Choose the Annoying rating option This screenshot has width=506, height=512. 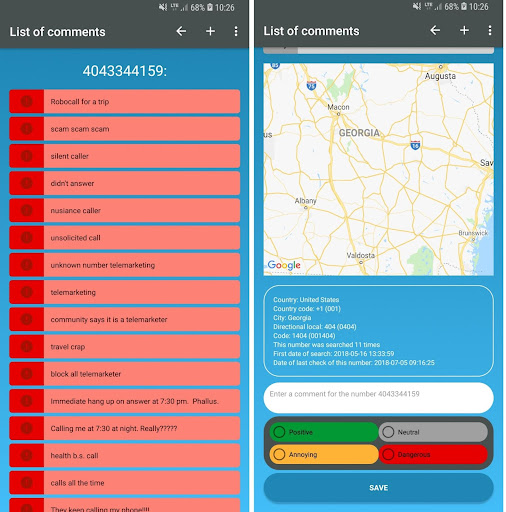tap(324, 454)
